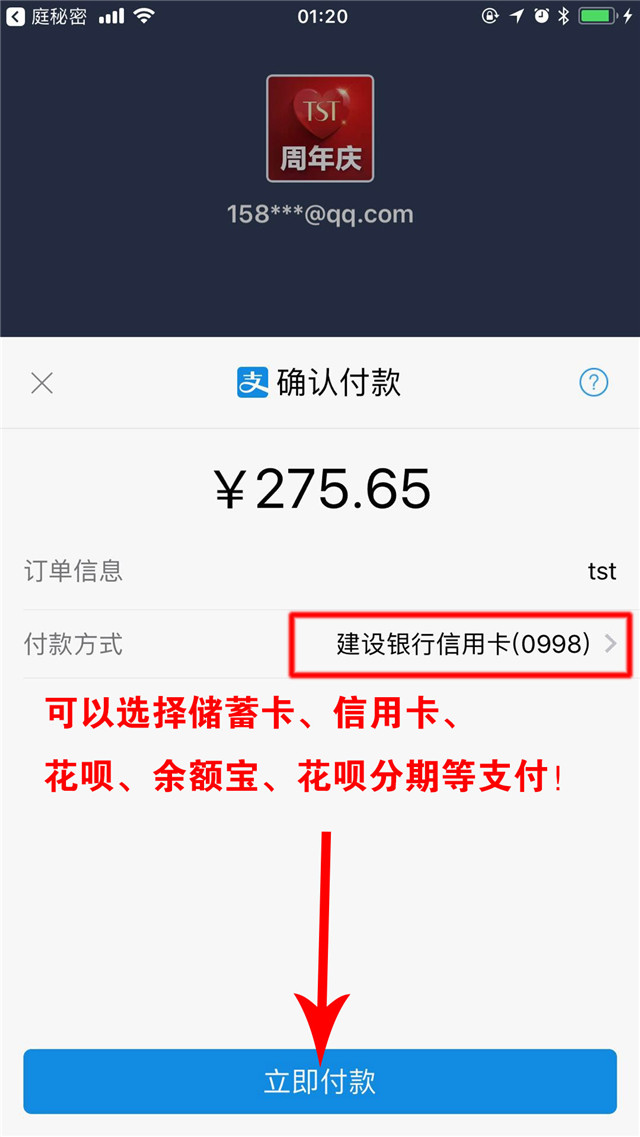This screenshot has height=1137, width=640.
Task: Tap 立即付款 to pay now
Action: pyautogui.click(x=320, y=1081)
